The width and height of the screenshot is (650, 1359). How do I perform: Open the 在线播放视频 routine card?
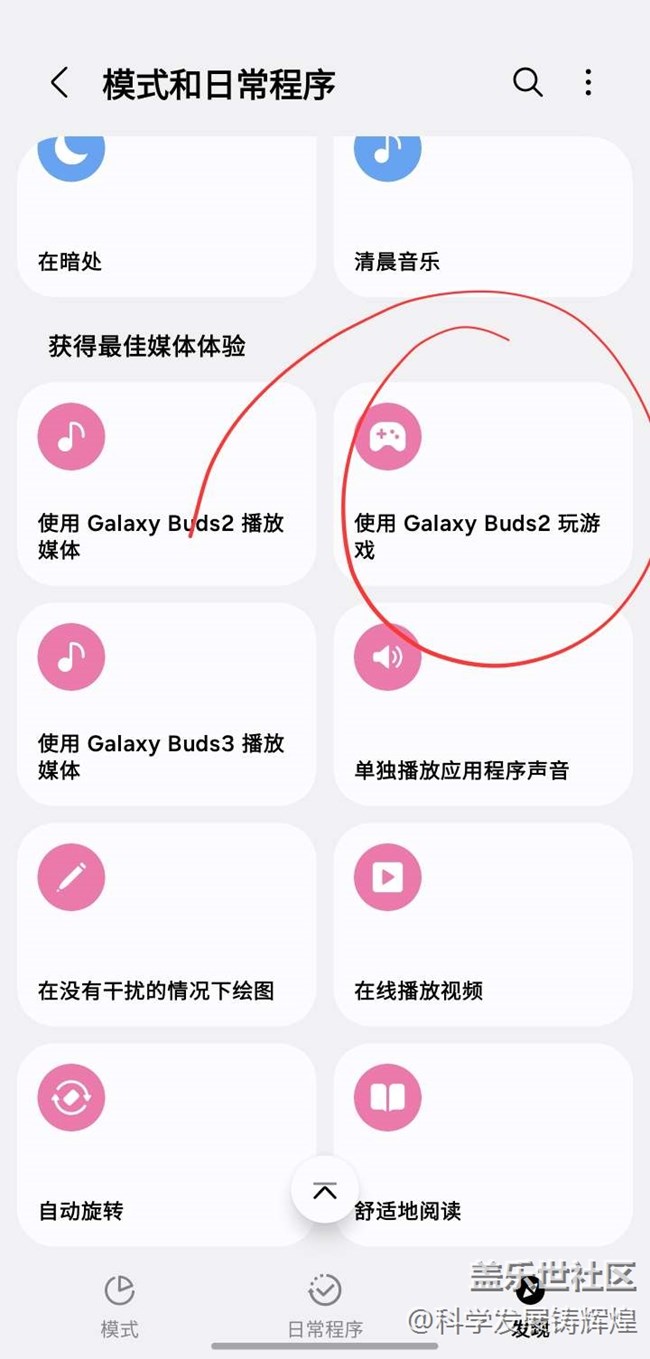(482, 924)
